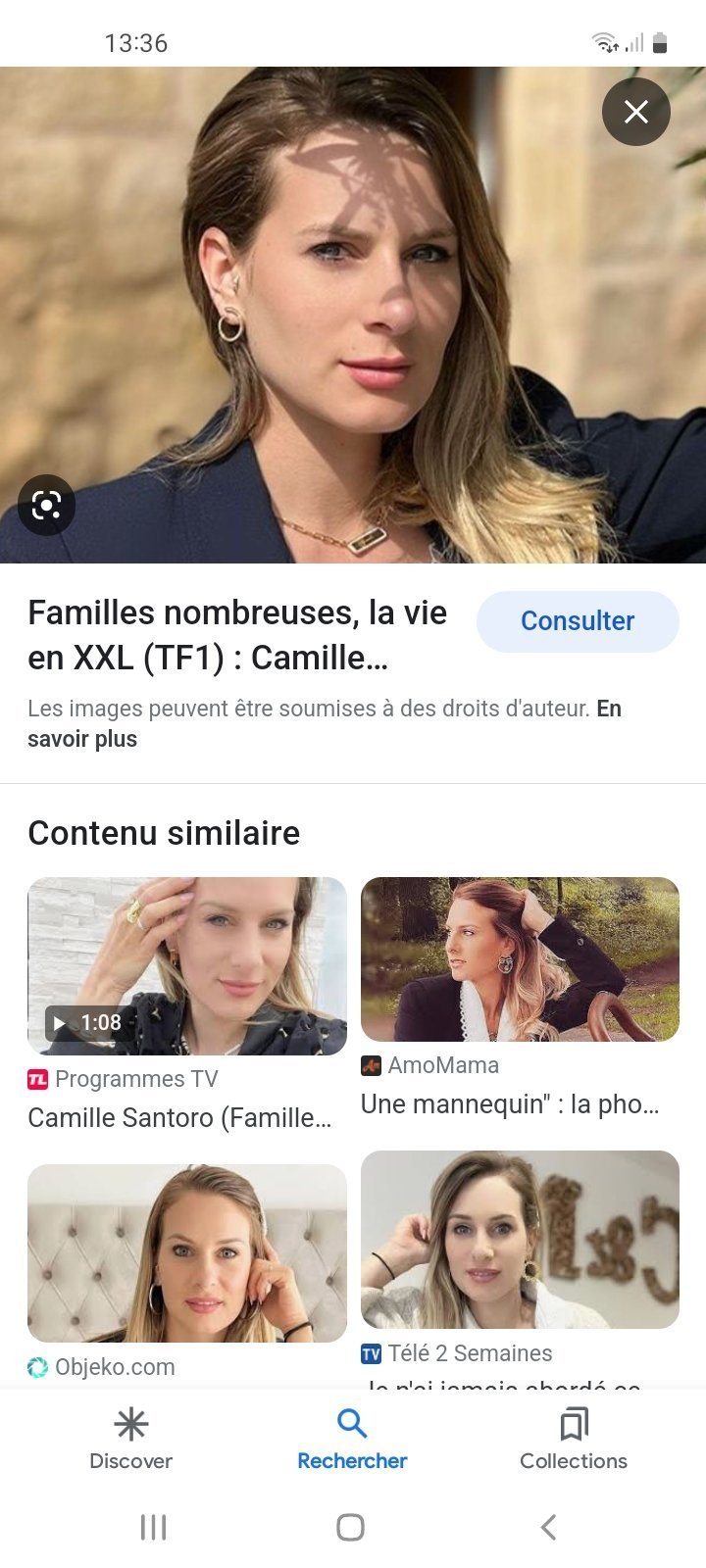
Task: Switch to the Discover tab
Action: coord(130,1439)
